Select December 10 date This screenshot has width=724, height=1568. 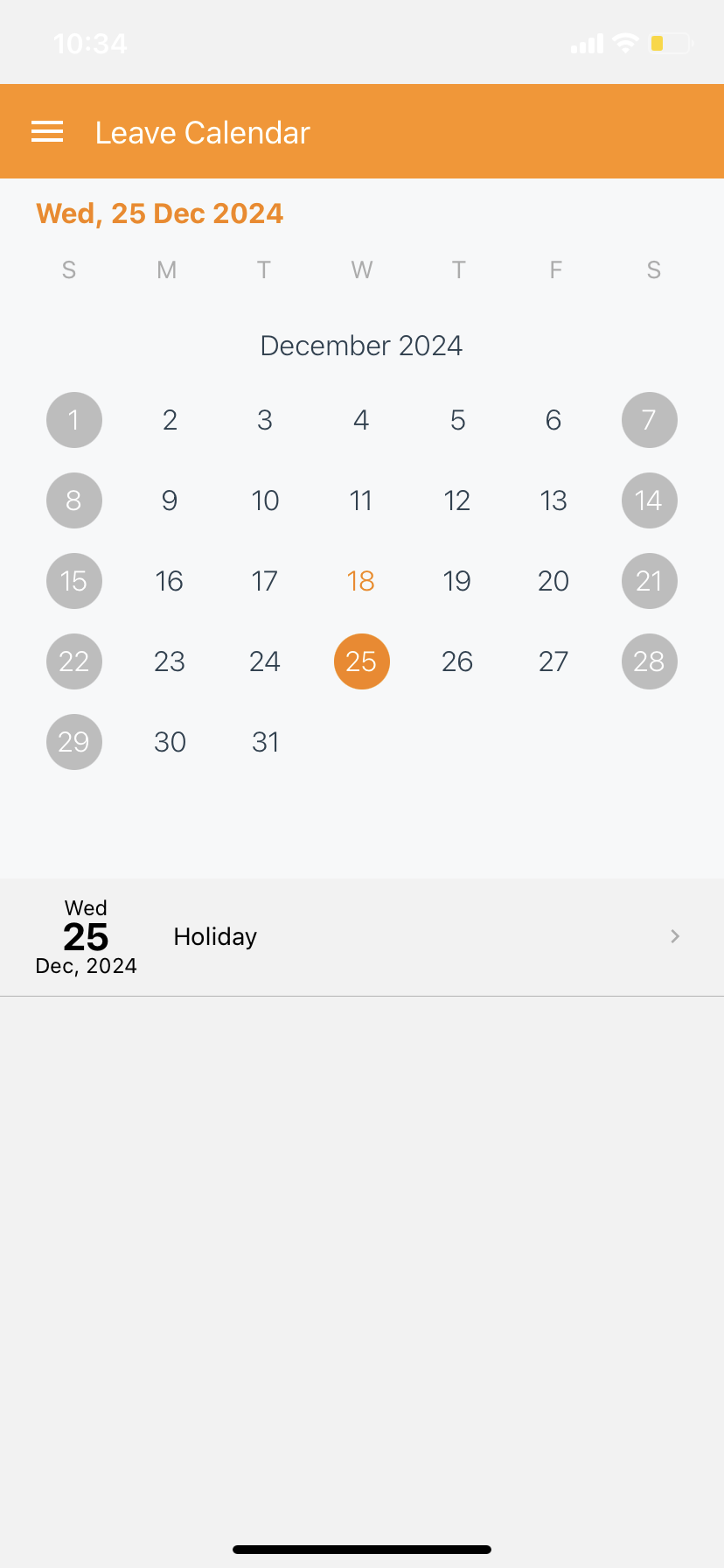click(266, 500)
